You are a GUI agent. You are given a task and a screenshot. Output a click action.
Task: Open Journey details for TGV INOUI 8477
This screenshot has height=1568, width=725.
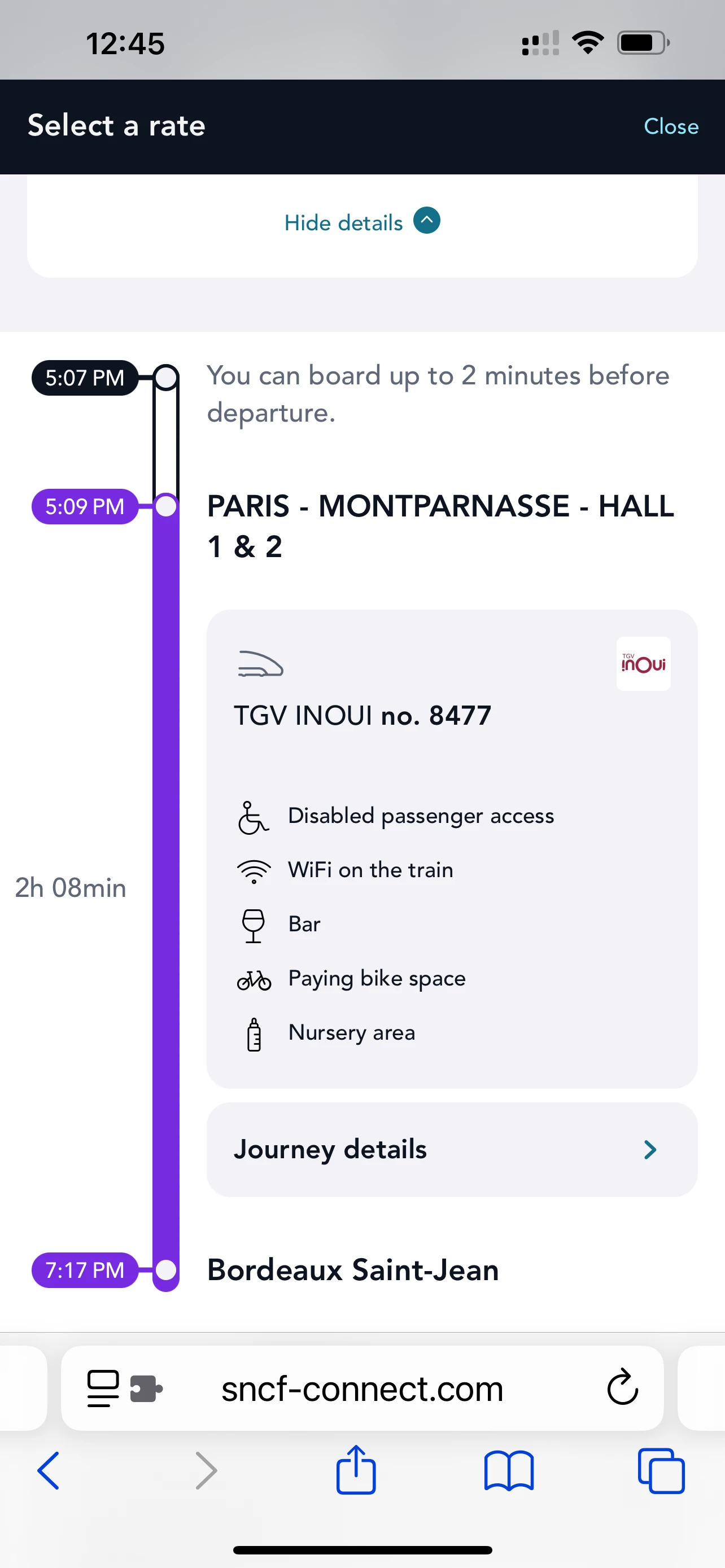(x=452, y=1149)
